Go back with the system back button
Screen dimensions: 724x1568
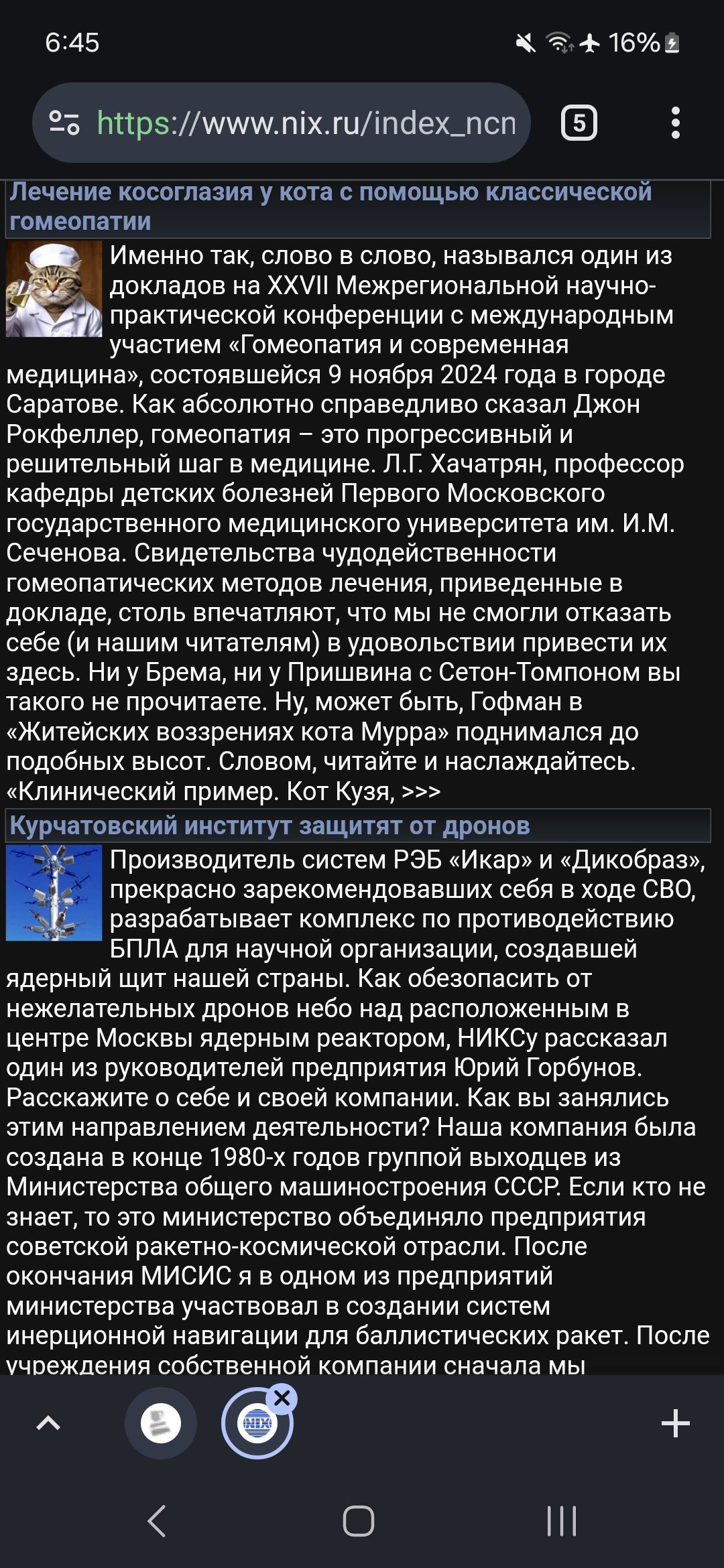(x=157, y=1521)
